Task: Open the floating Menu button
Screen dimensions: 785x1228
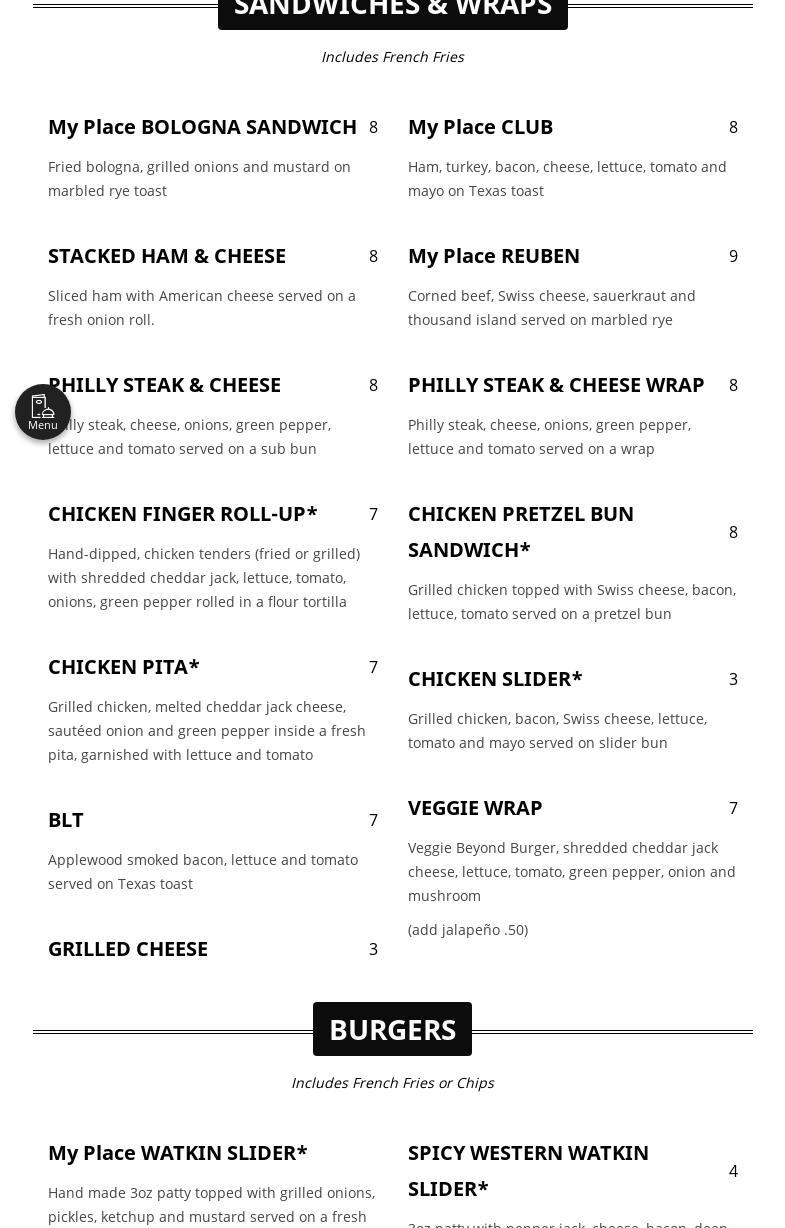Action: click(43, 412)
